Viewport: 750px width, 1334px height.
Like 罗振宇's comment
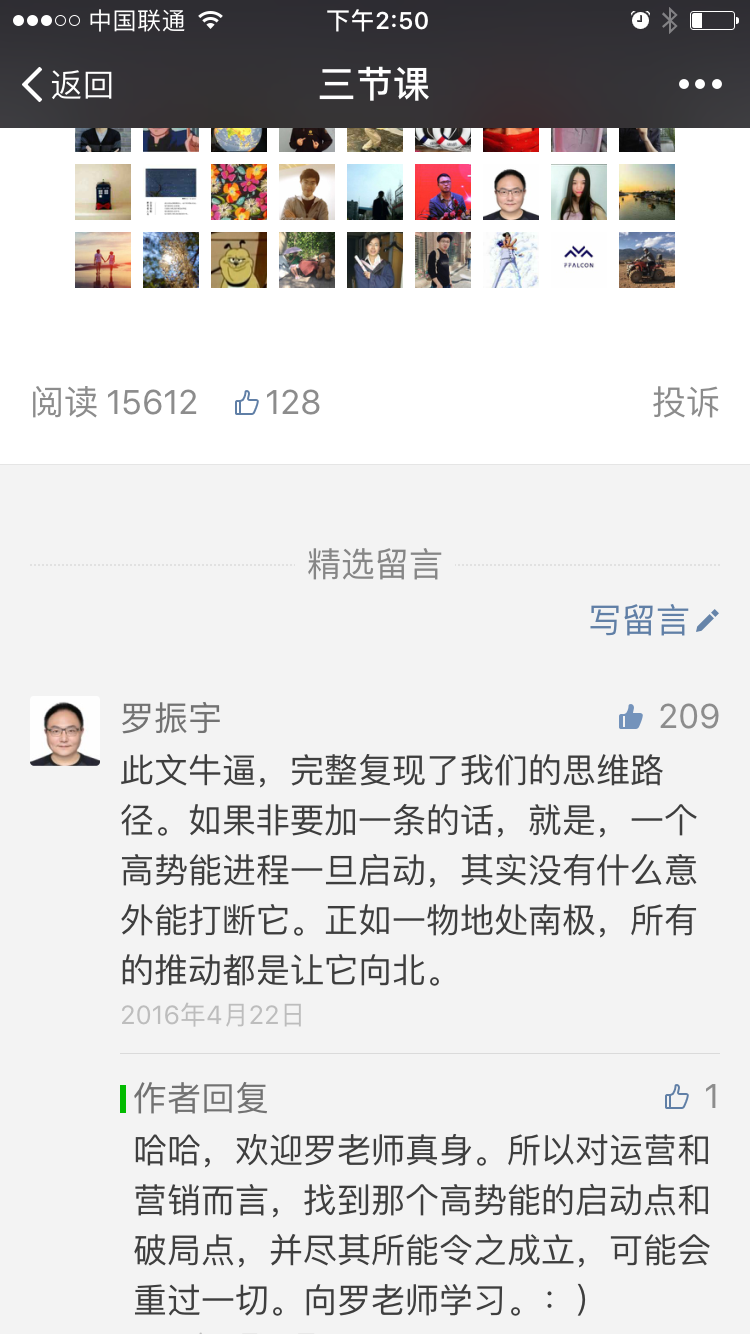631,717
